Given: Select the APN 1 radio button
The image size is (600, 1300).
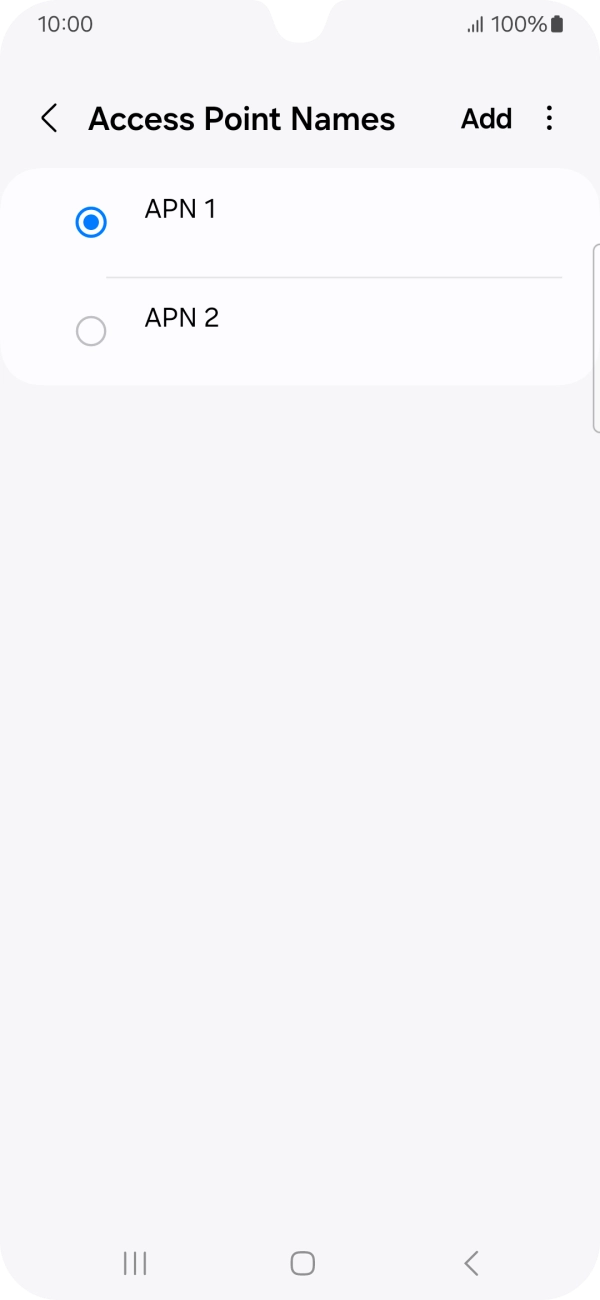Looking at the screenshot, I should 91,222.
